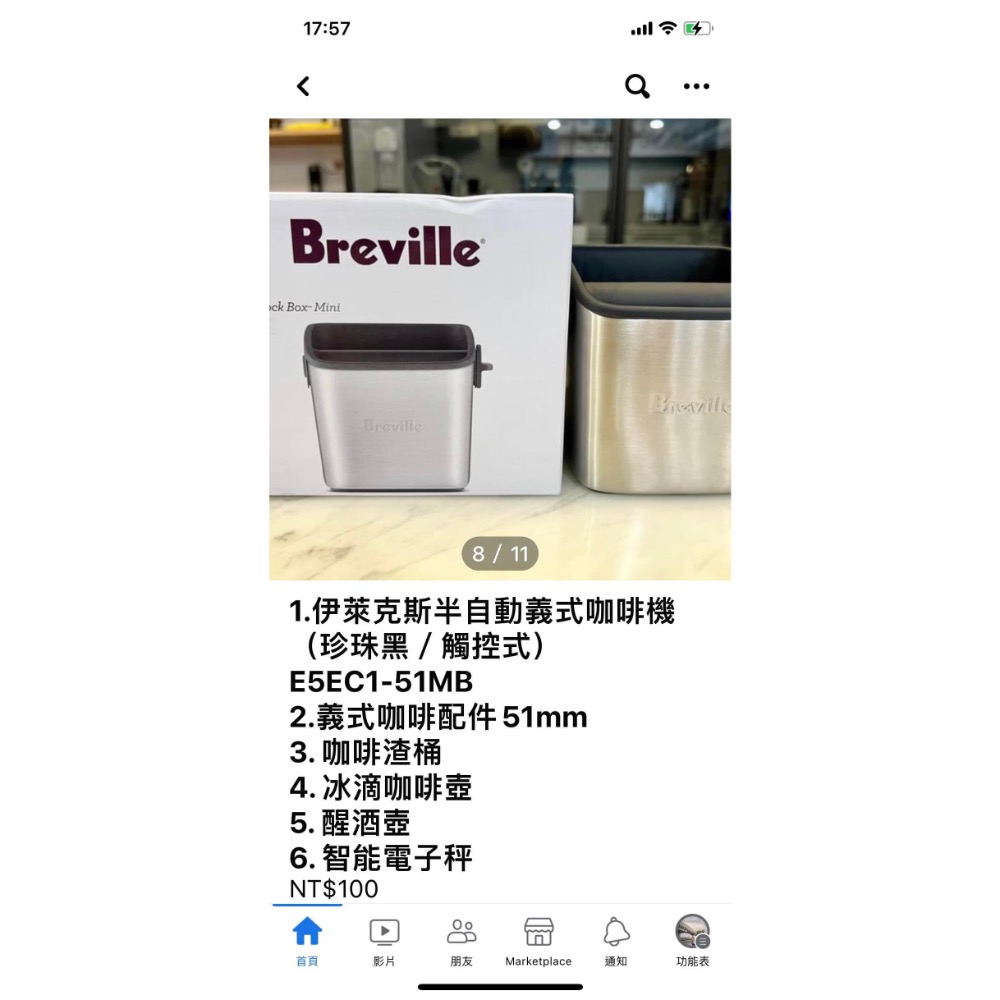Go back using the back arrow
The width and height of the screenshot is (1000, 1000).
(x=304, y=87)
